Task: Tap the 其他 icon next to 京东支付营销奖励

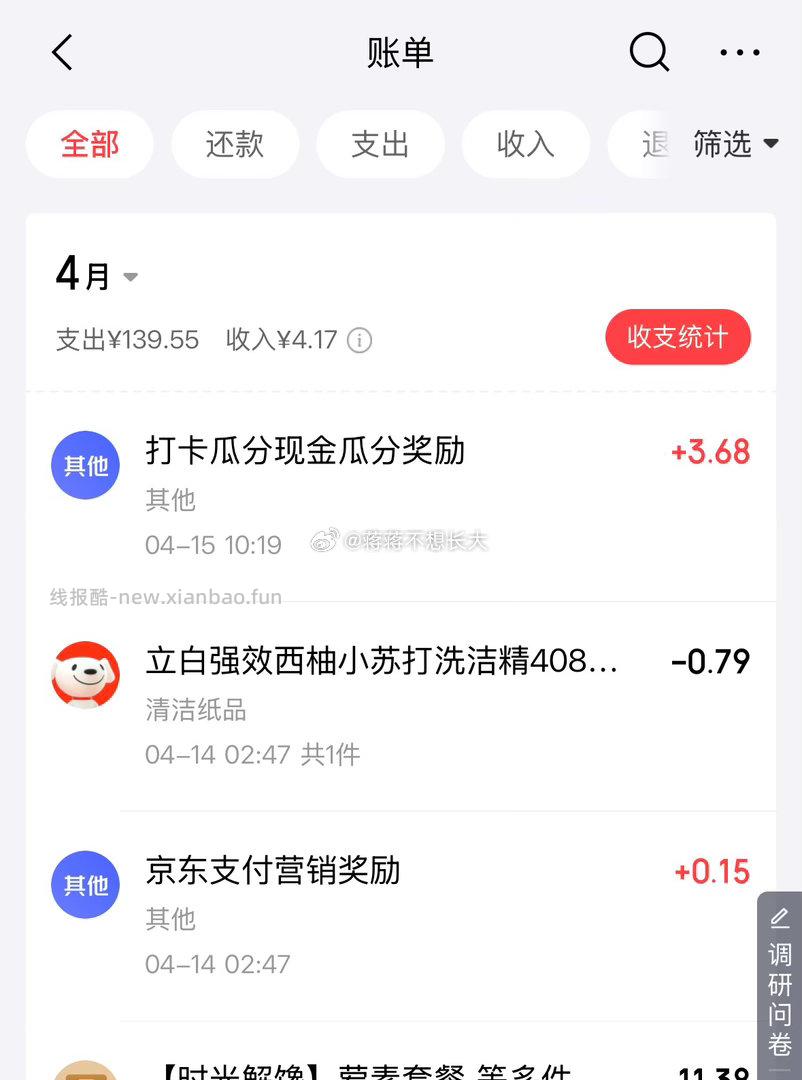Action: (x=85, y=885)
